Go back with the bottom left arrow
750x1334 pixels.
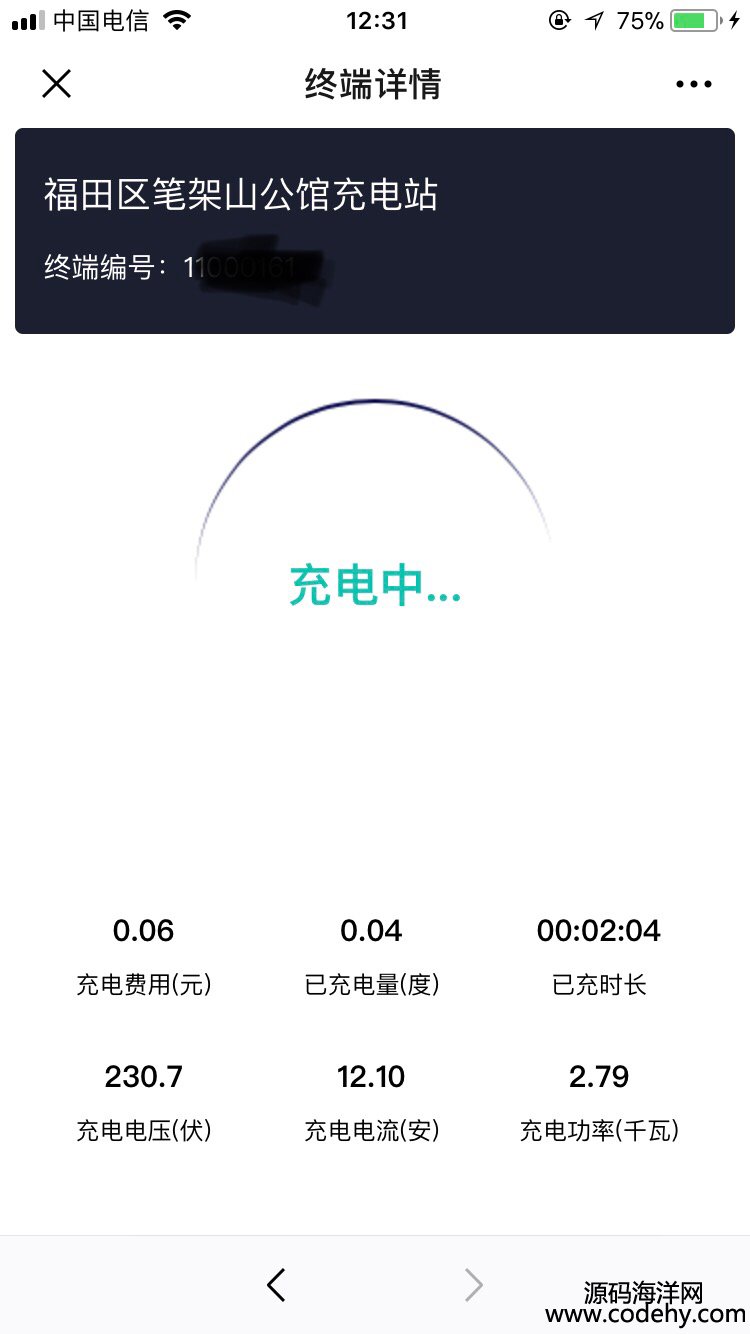pyautogui.click(x=276, y=1285)
